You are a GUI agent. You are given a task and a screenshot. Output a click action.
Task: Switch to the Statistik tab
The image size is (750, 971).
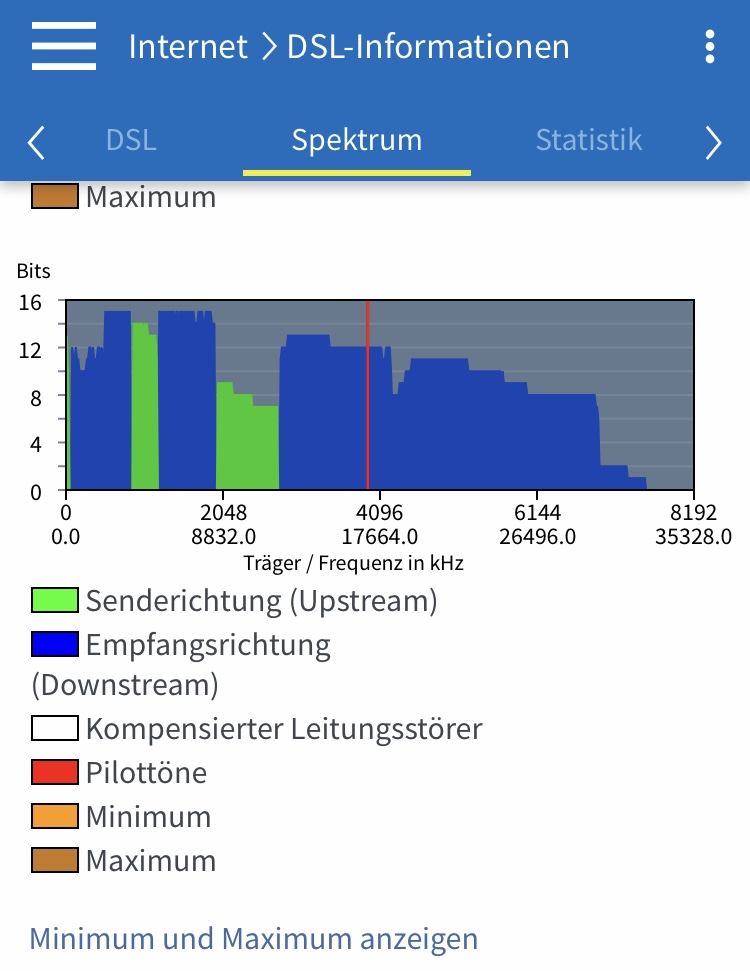588,140
